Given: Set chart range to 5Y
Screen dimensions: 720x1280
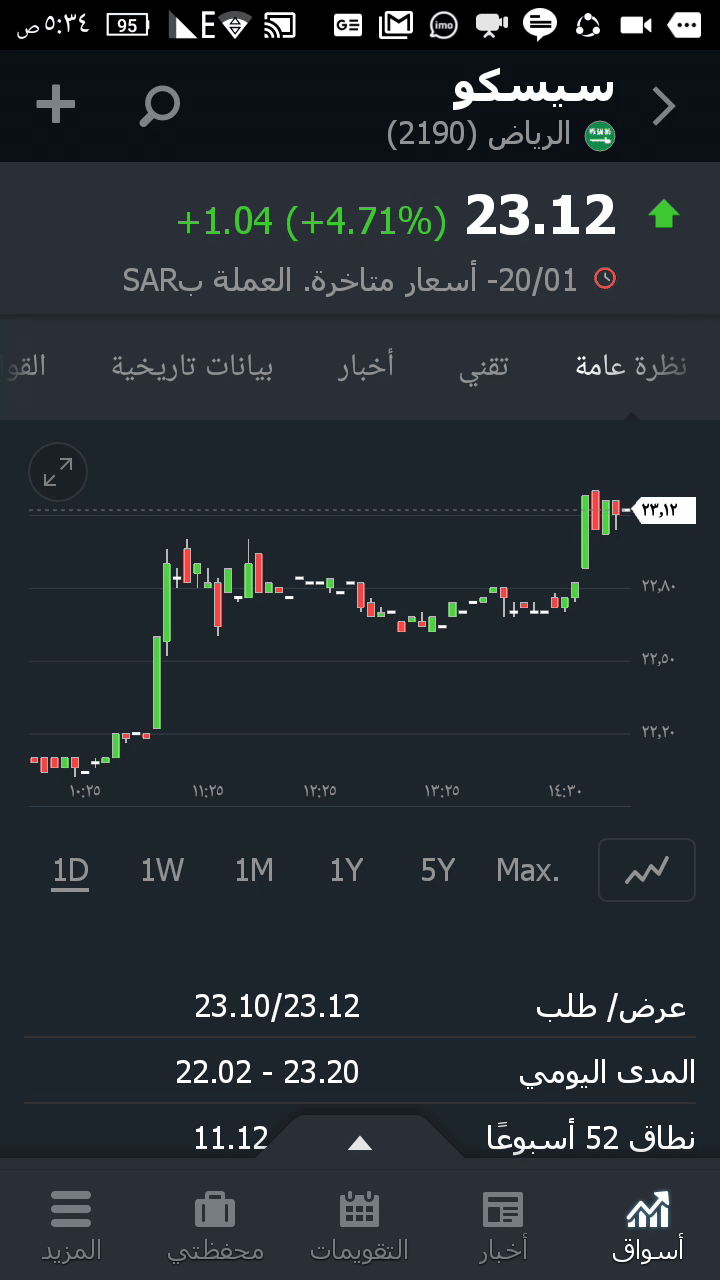Looking at the screenshot, I should (438, 871).
